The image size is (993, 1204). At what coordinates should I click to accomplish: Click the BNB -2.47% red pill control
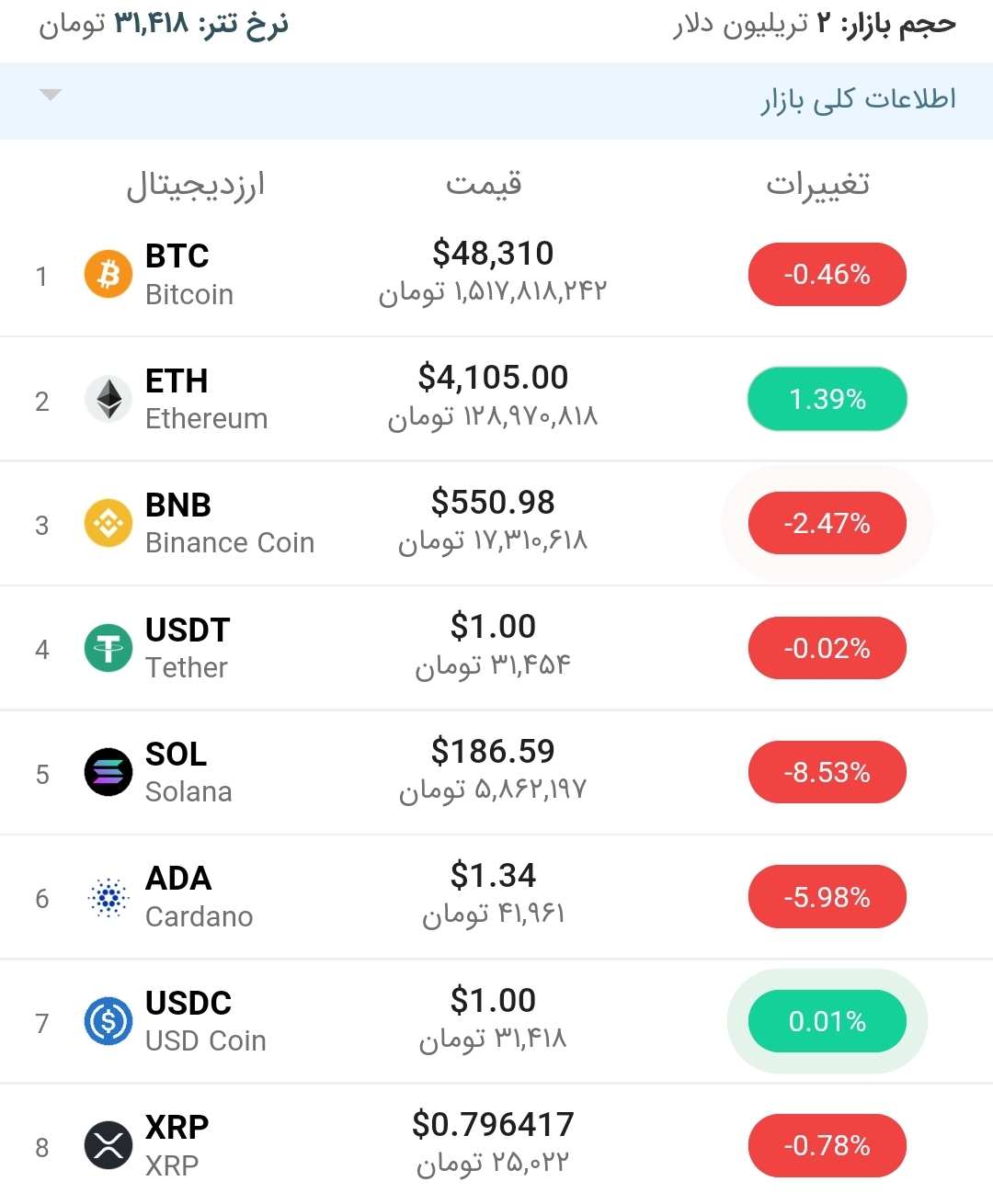827,522
